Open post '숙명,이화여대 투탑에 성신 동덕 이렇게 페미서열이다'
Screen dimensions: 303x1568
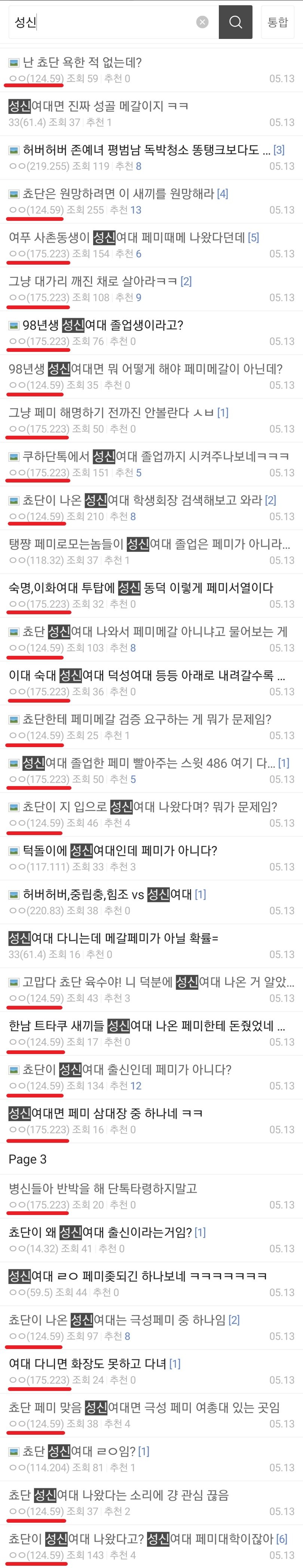(141, 589)
